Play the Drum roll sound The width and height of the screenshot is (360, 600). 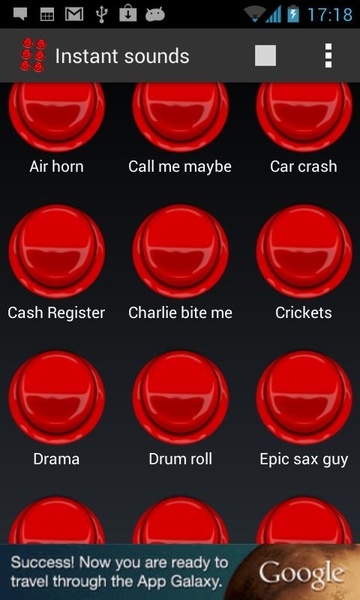click(x=180, y=398)
